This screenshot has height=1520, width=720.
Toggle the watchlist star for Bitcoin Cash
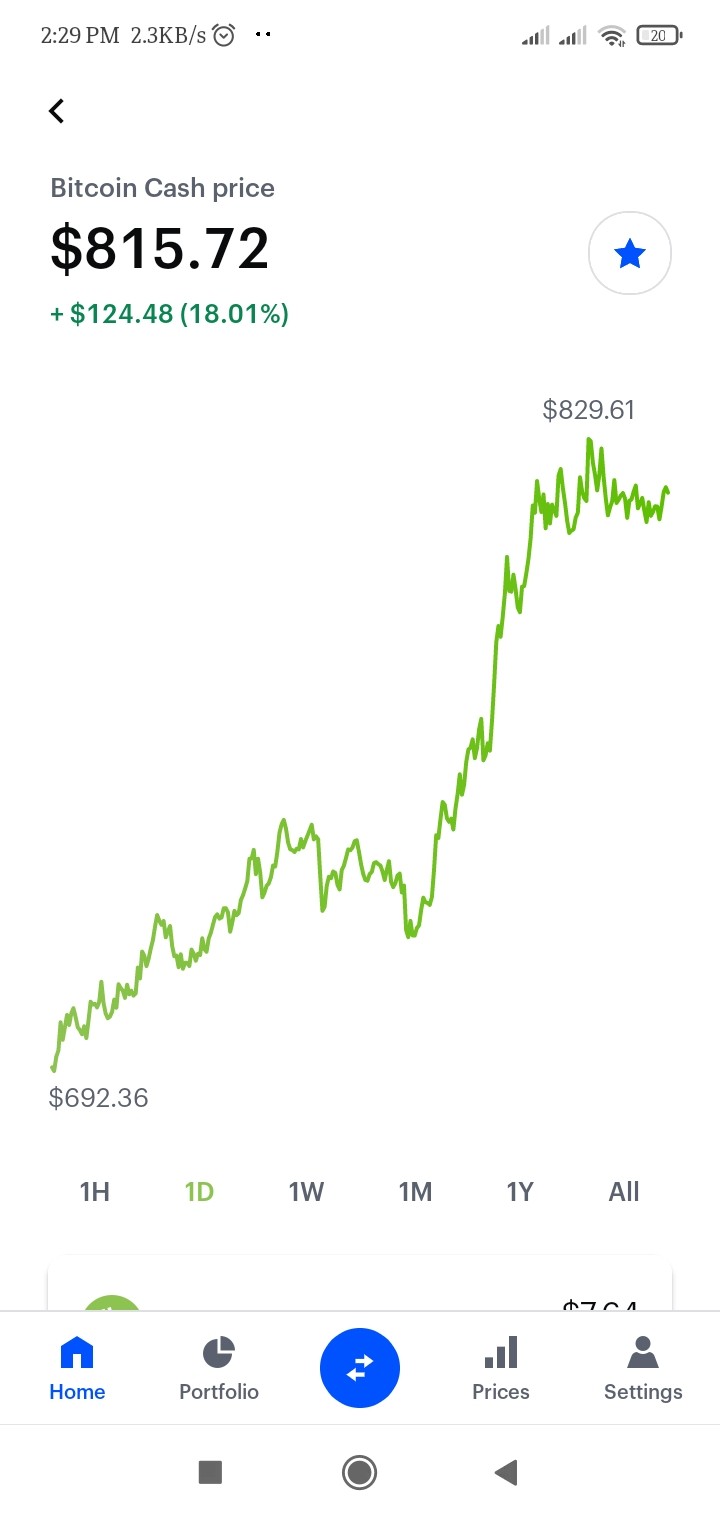coord(630,254)
